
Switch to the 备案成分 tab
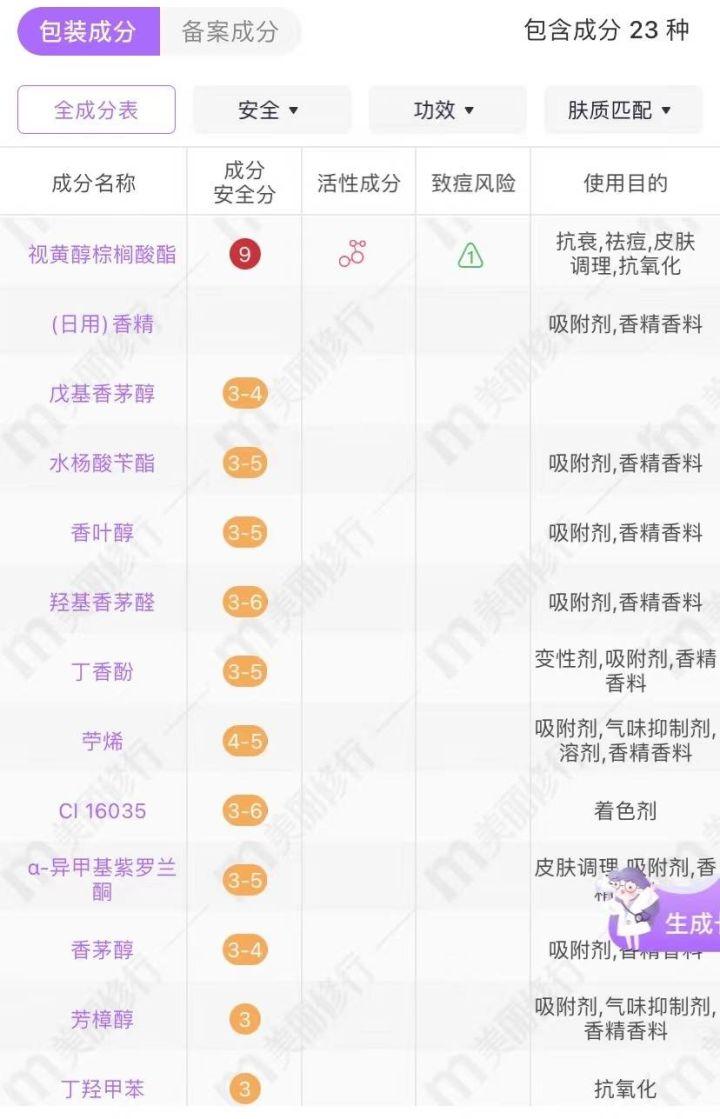pyautogui.click(x=229, y=32)
